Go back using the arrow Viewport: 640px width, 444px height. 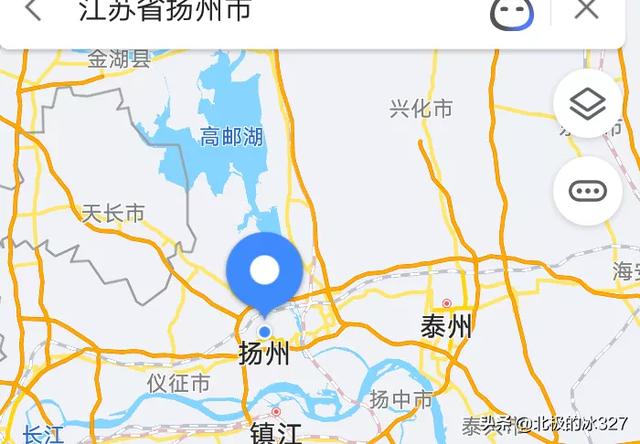click(33, 10)
